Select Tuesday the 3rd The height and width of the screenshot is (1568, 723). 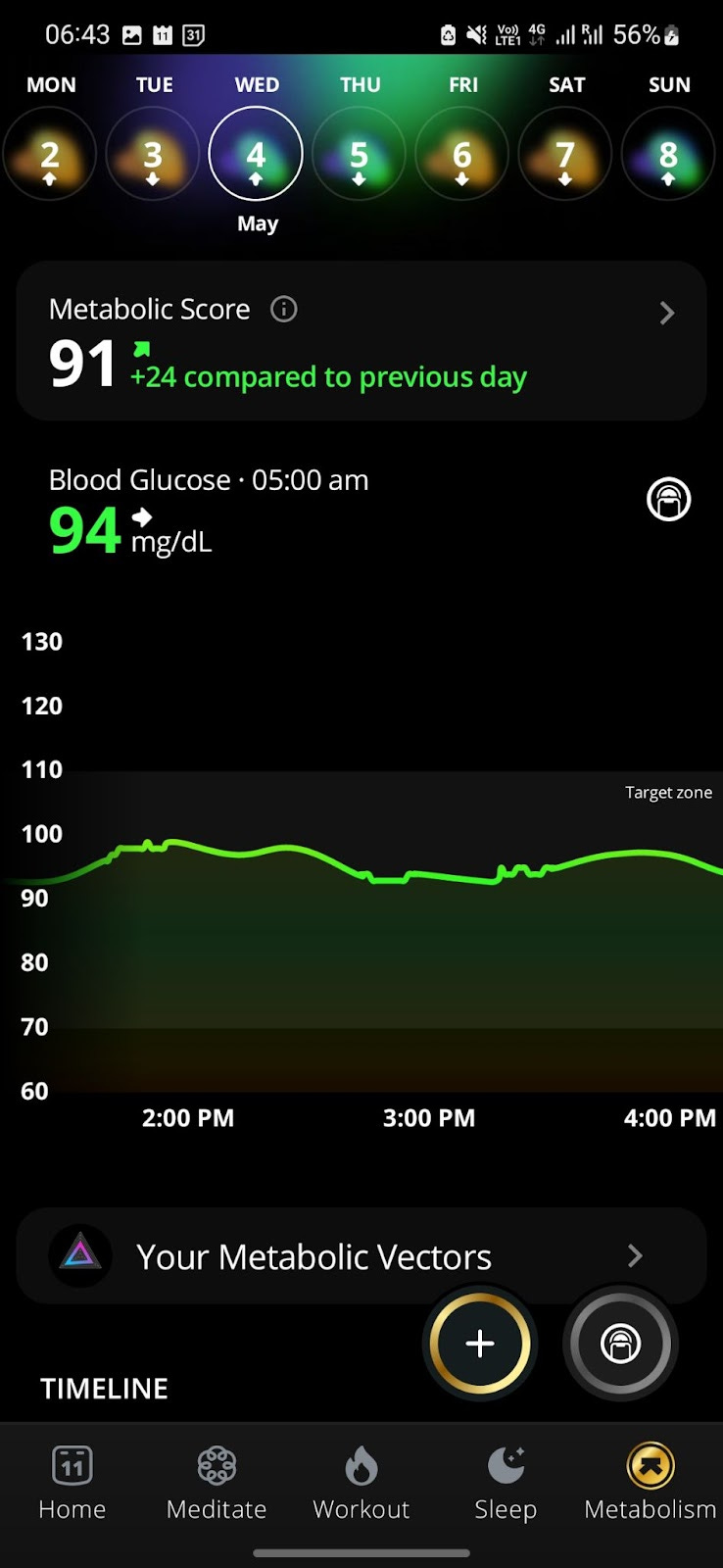click(x=153, y=155)
